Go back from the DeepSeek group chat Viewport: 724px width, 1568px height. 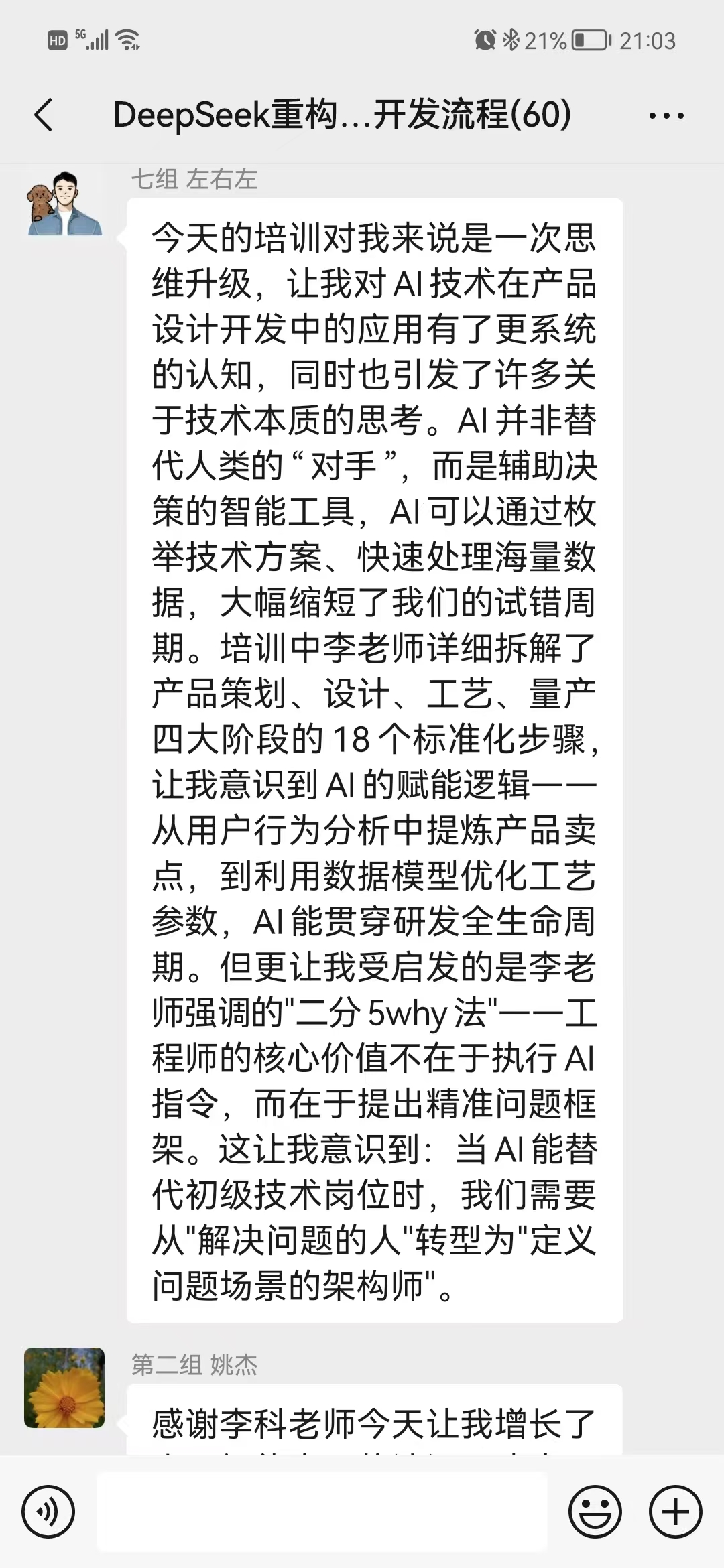point(44,115)
